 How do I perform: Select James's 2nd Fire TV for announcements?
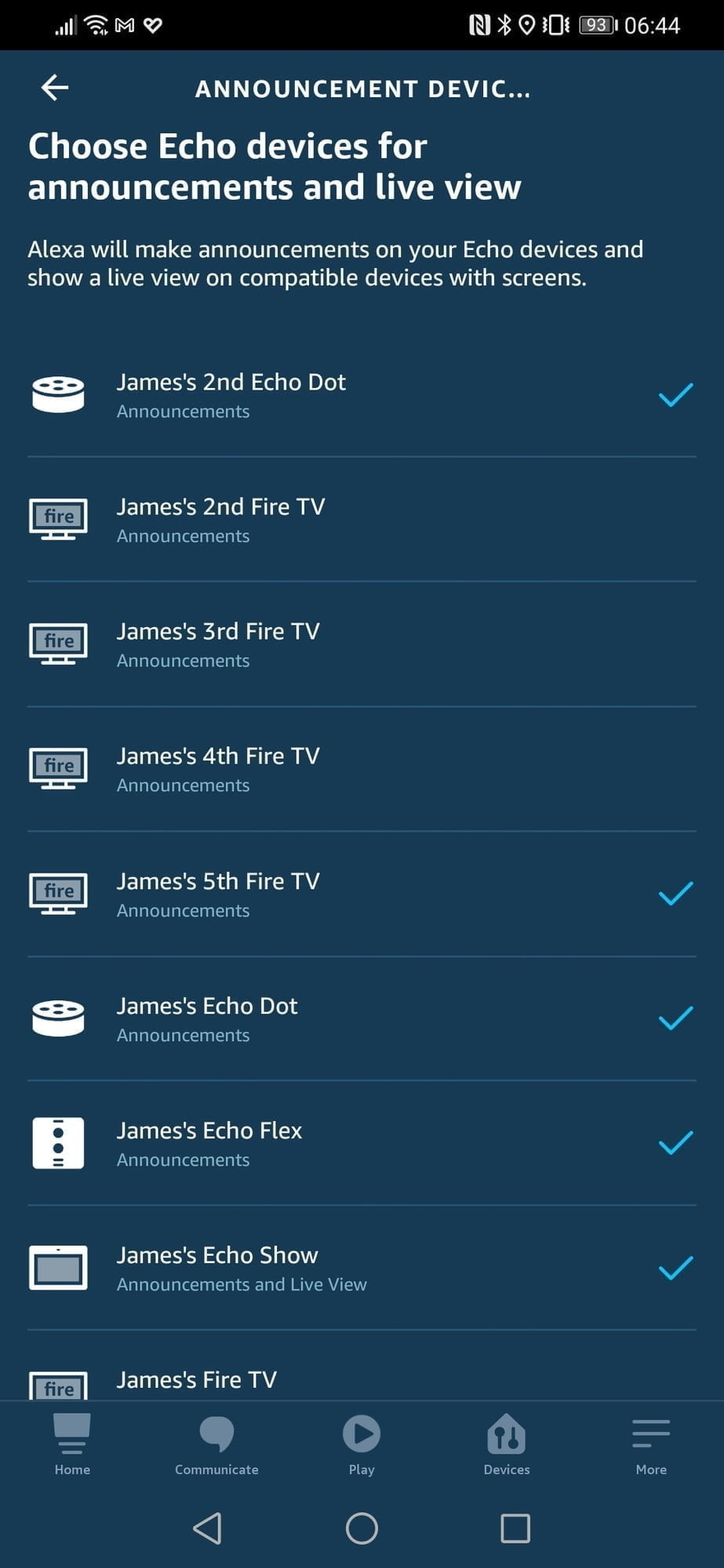point(361,520)
